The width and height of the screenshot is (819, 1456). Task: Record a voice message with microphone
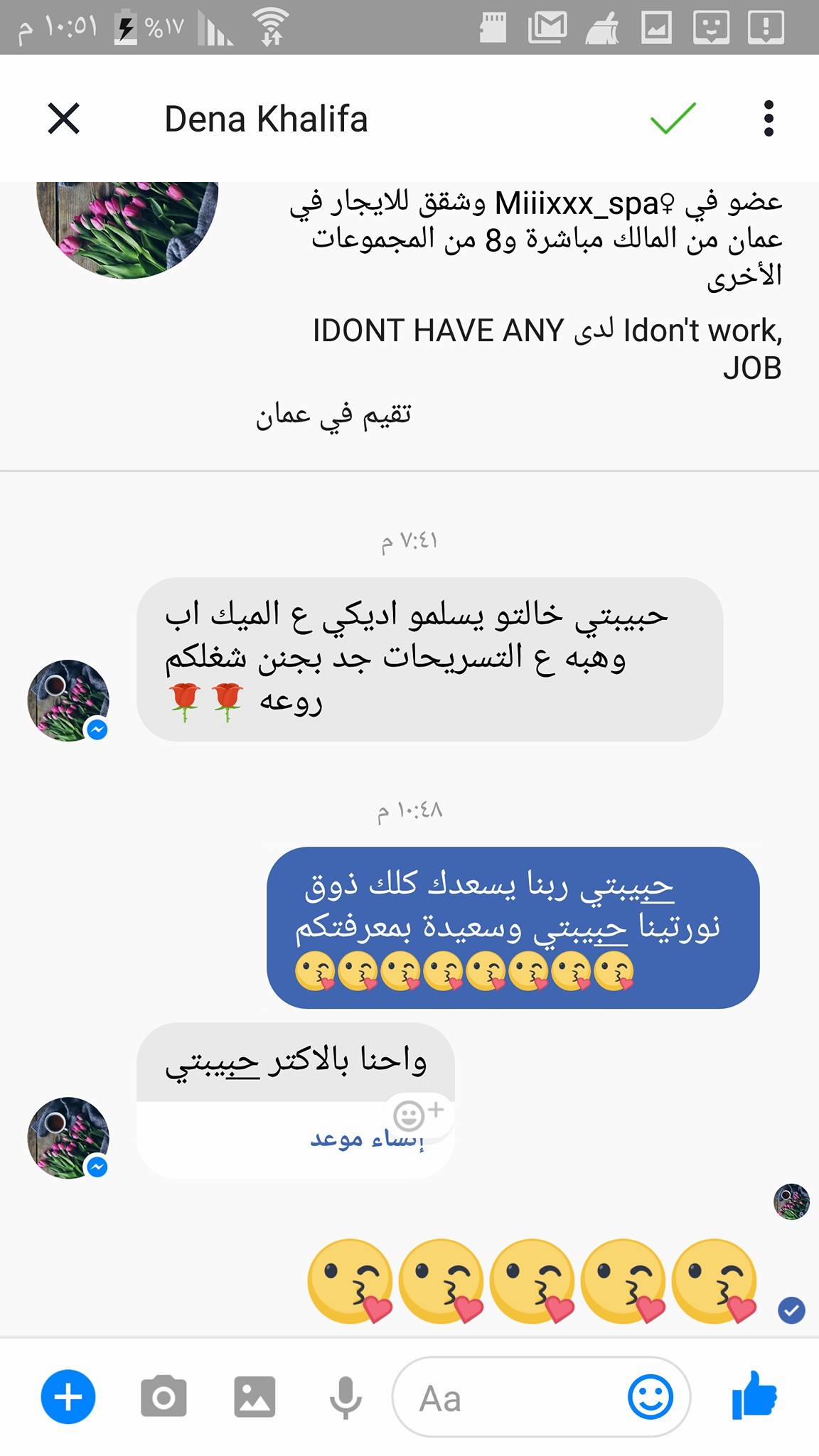[x=346, y=1398]
